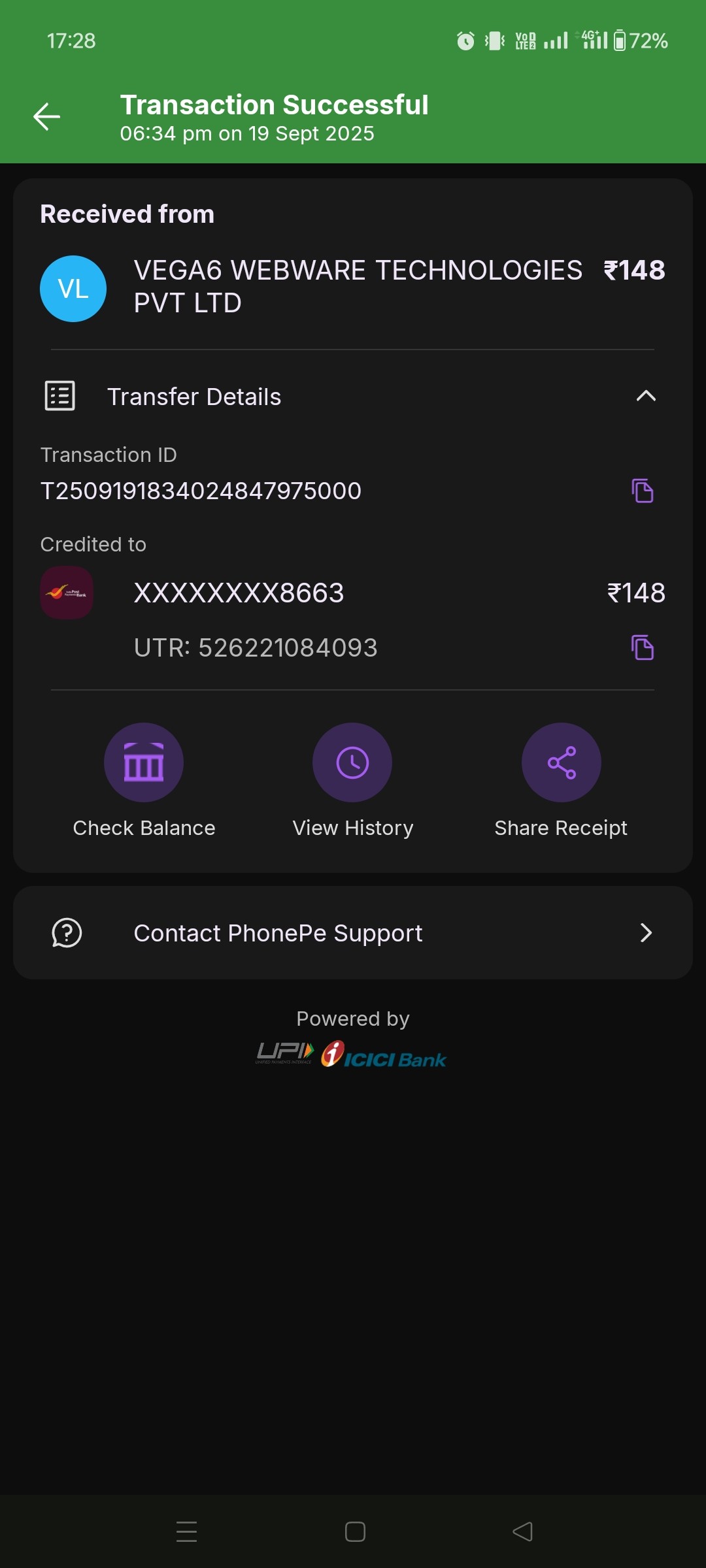The width and height of the screenshot is (706, 1568).
Task: Open the recent apps menu button
Action: coord(187,1531)
